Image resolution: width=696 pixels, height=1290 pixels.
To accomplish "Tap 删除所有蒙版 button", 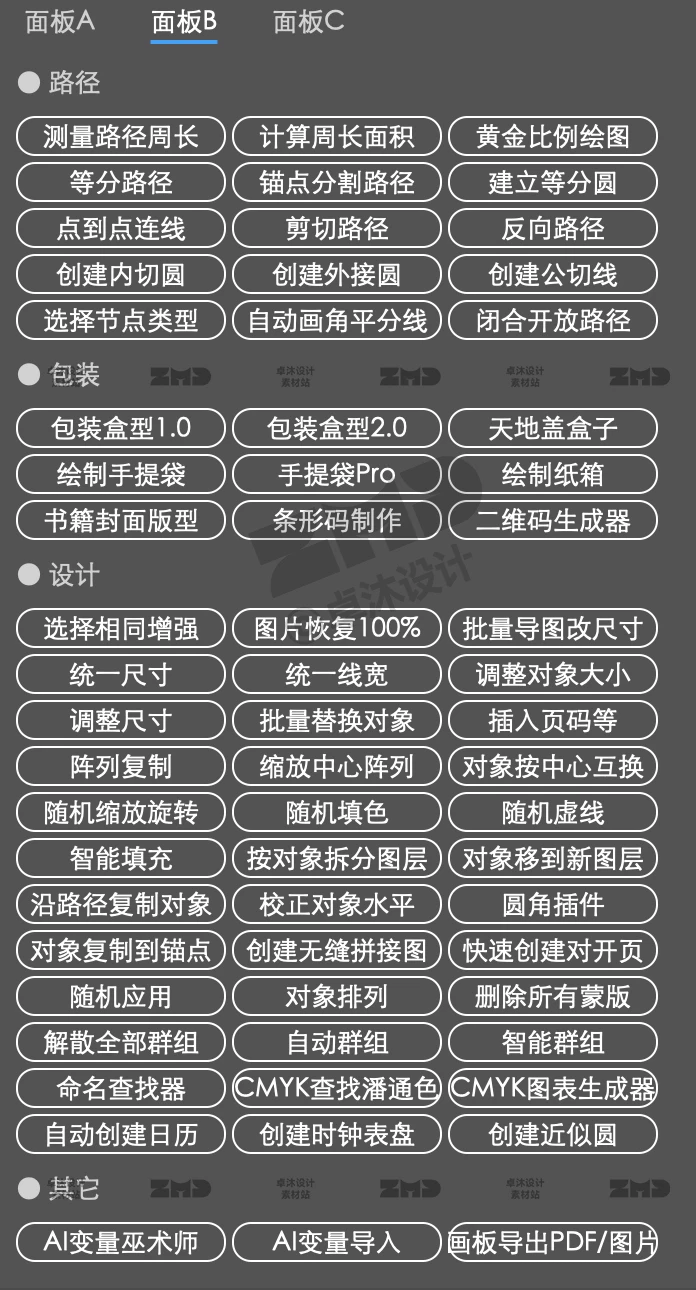I will coord(553,997).
